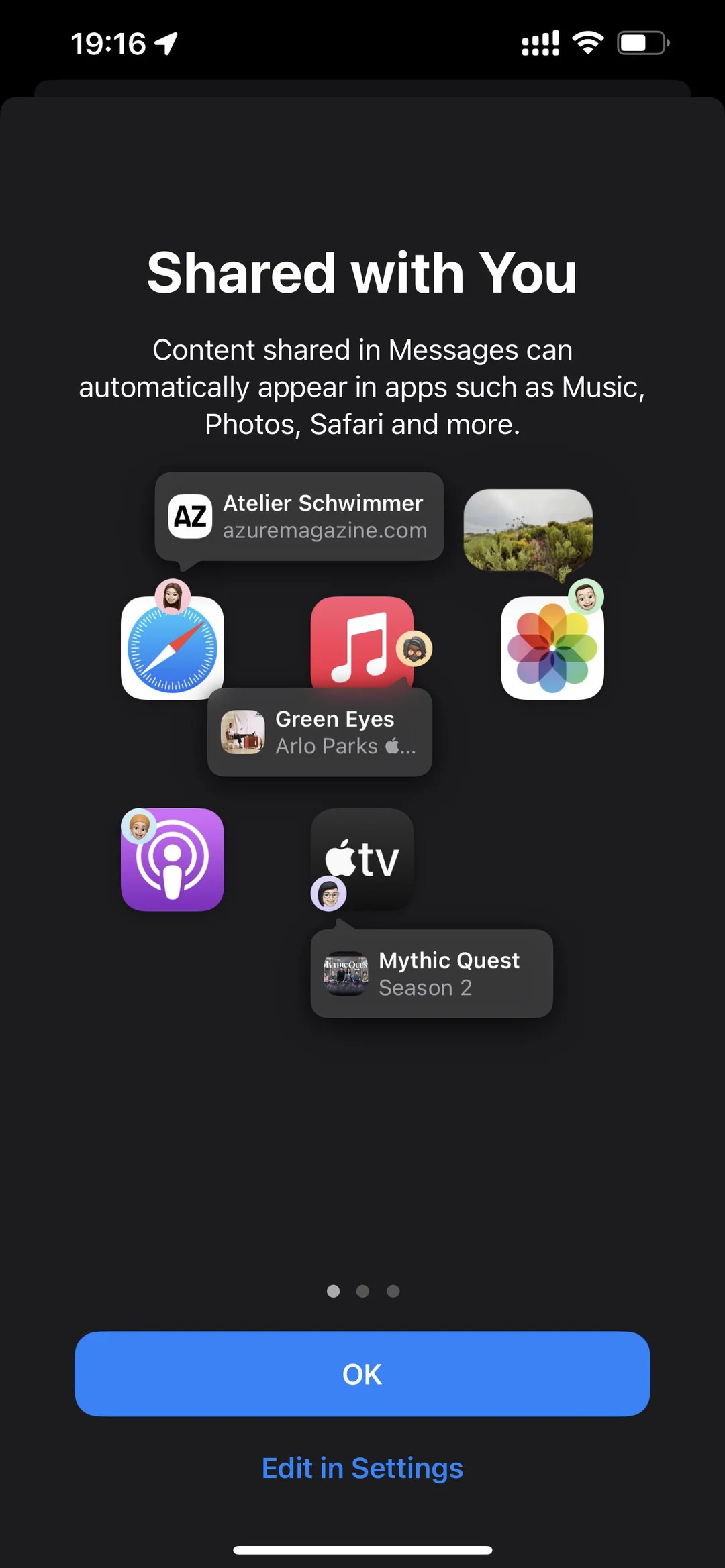Tap the AZ azuremagazine favicon
The height and width of the screenshot is (1568, 725).
pos(190,516)
